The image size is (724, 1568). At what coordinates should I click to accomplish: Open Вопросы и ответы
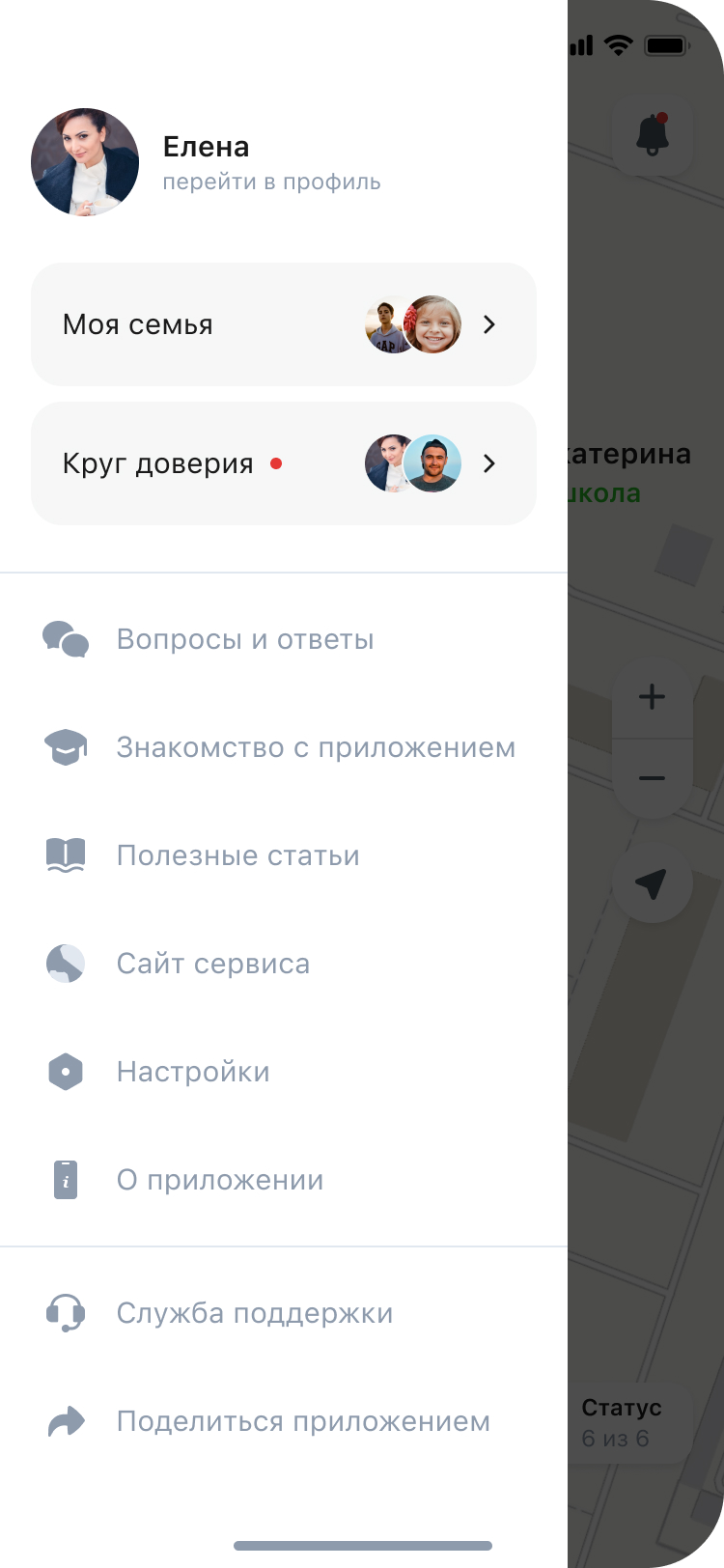(x=284, y=639)
